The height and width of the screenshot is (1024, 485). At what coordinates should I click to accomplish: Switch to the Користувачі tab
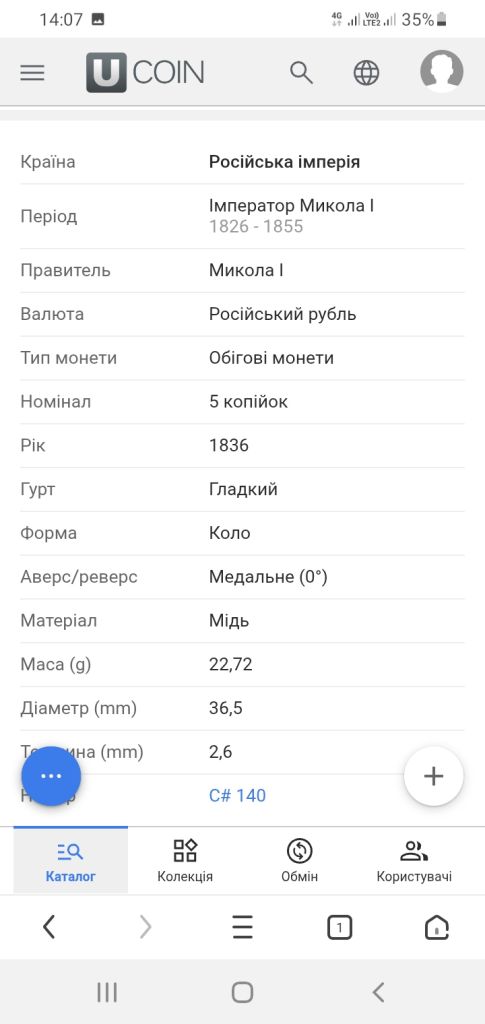click(x=414, y=861)
